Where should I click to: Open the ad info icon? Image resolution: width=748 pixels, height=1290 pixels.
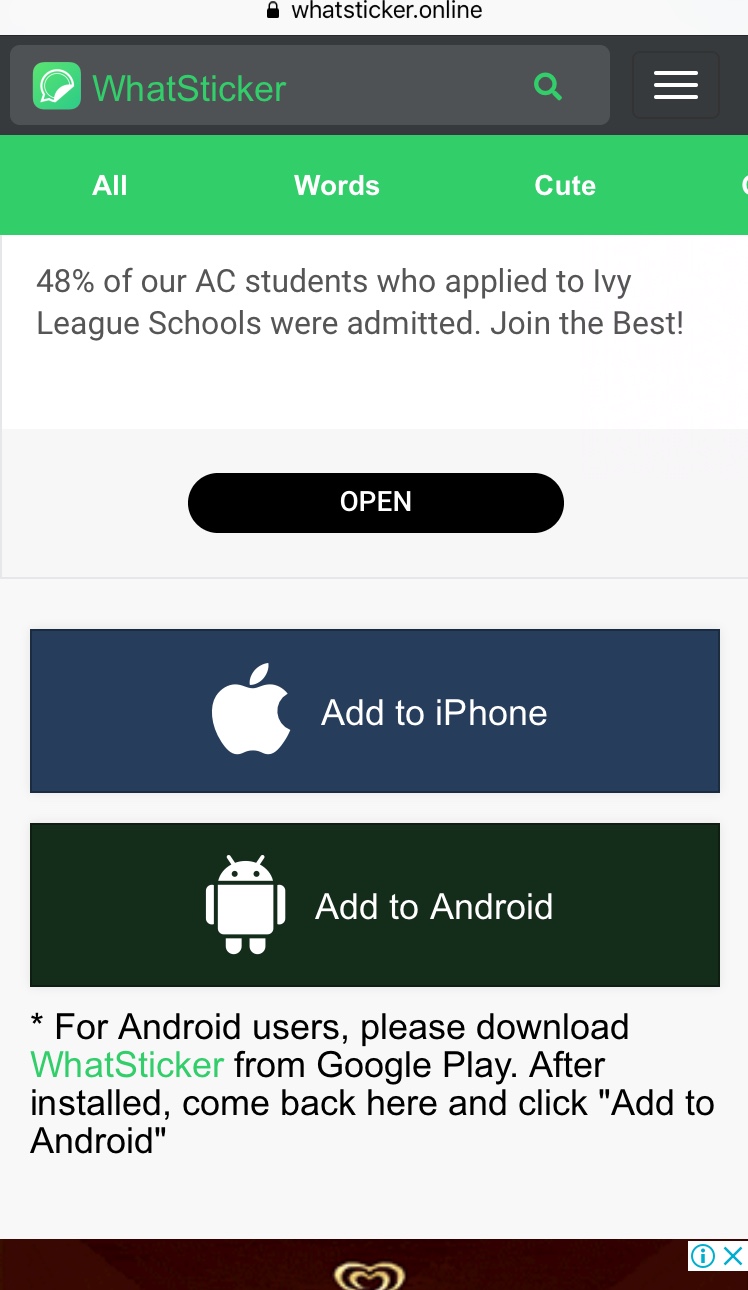tap(704, 1255)
